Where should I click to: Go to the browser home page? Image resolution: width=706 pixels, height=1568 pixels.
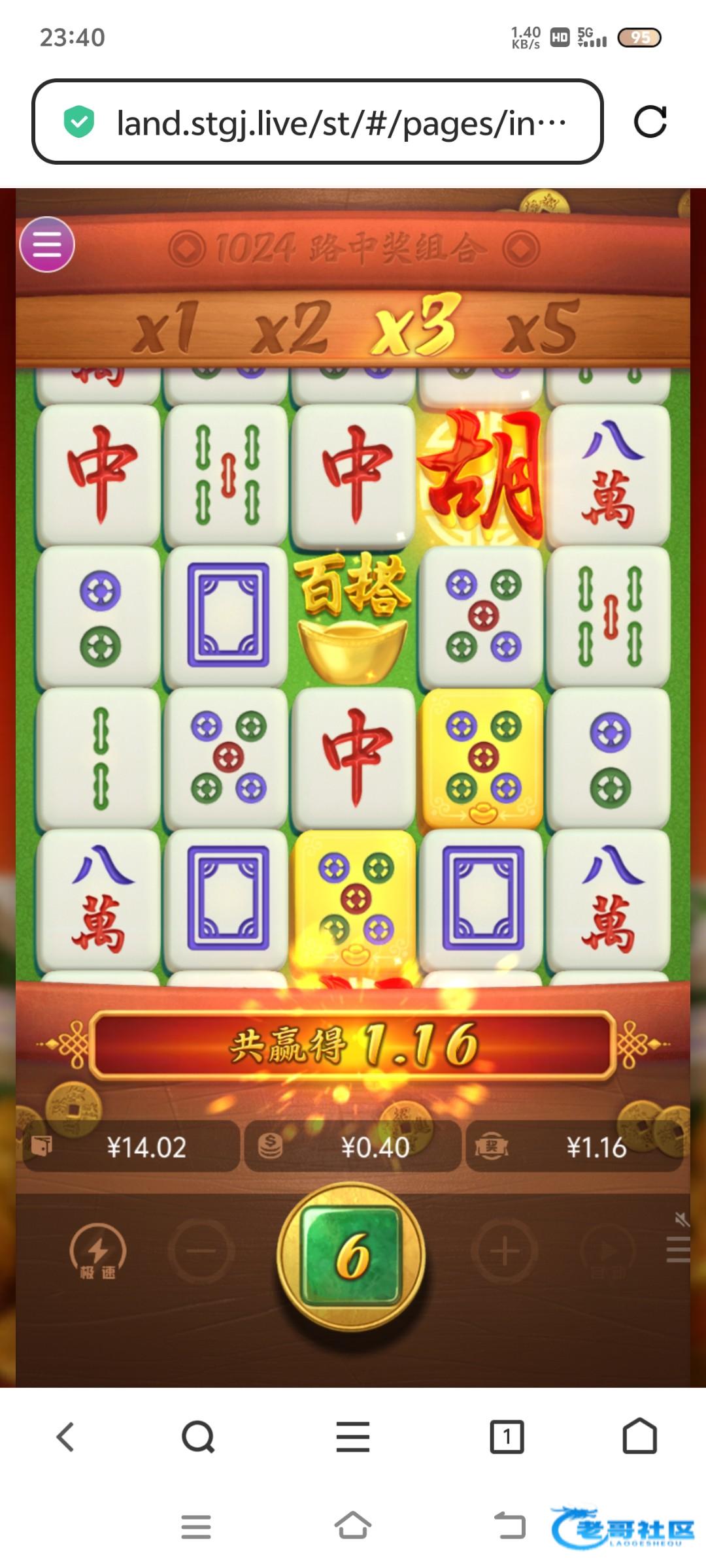coord(639,1437)
